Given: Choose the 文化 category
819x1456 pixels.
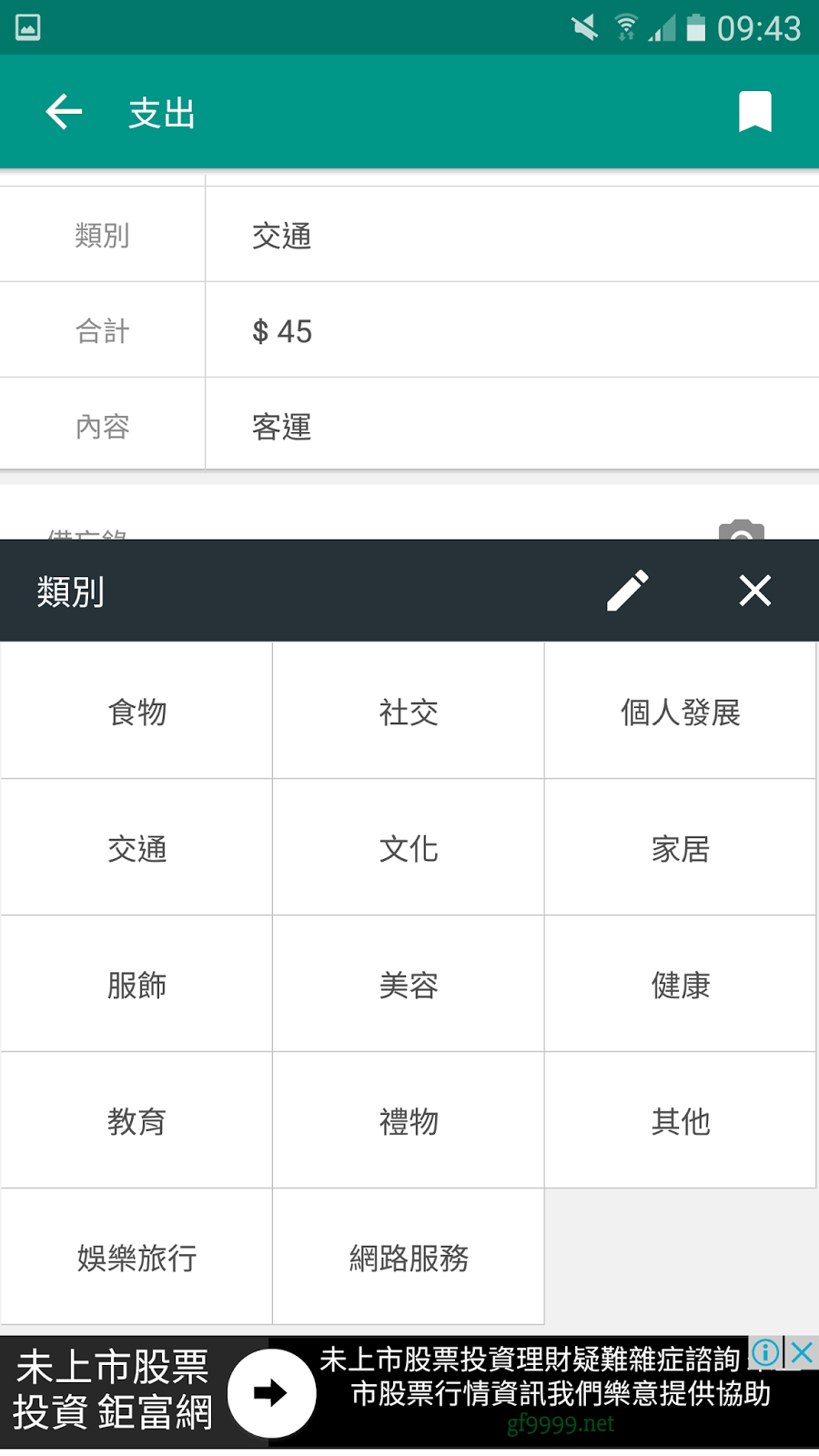Looking at the screenshot, I should click(x=409, y=848).
